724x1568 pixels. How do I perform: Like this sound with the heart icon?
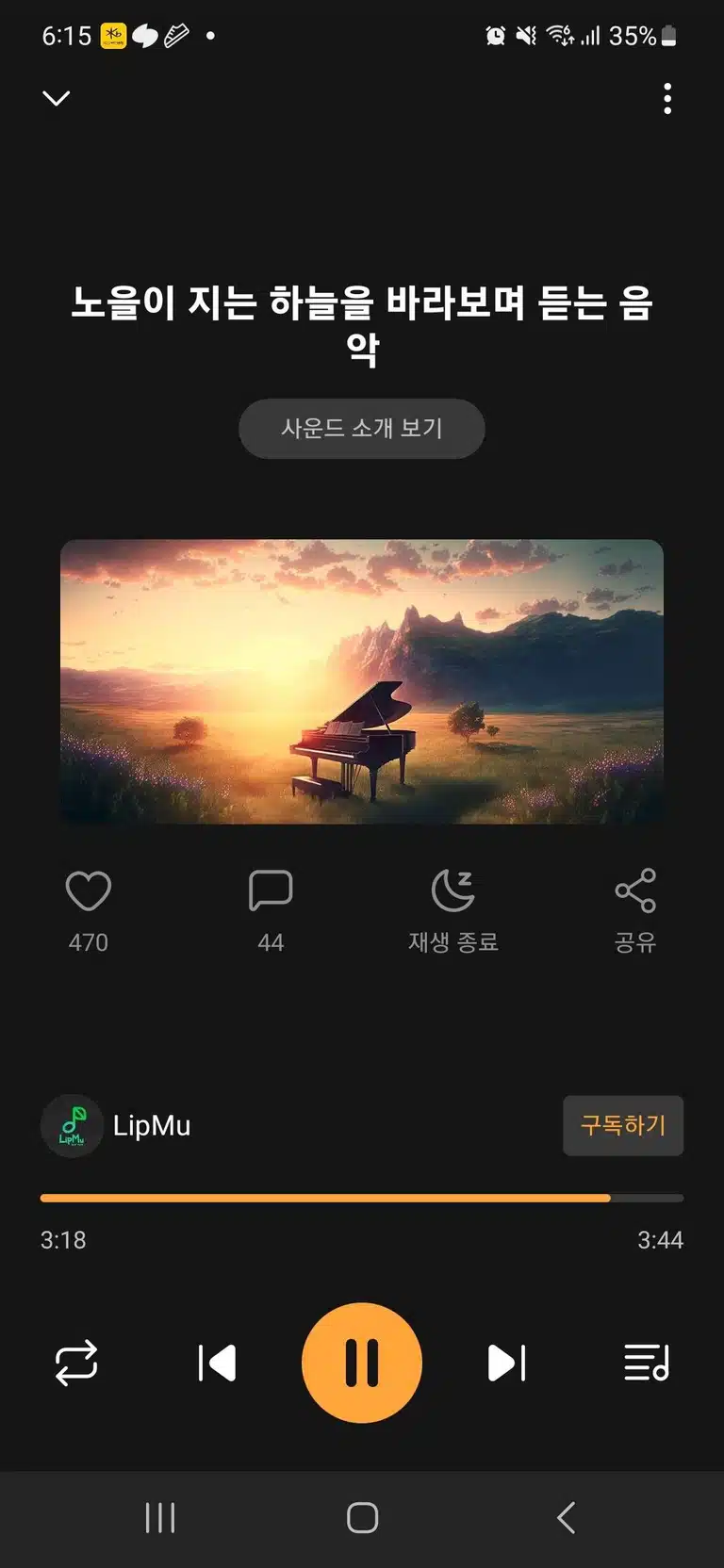89,890
